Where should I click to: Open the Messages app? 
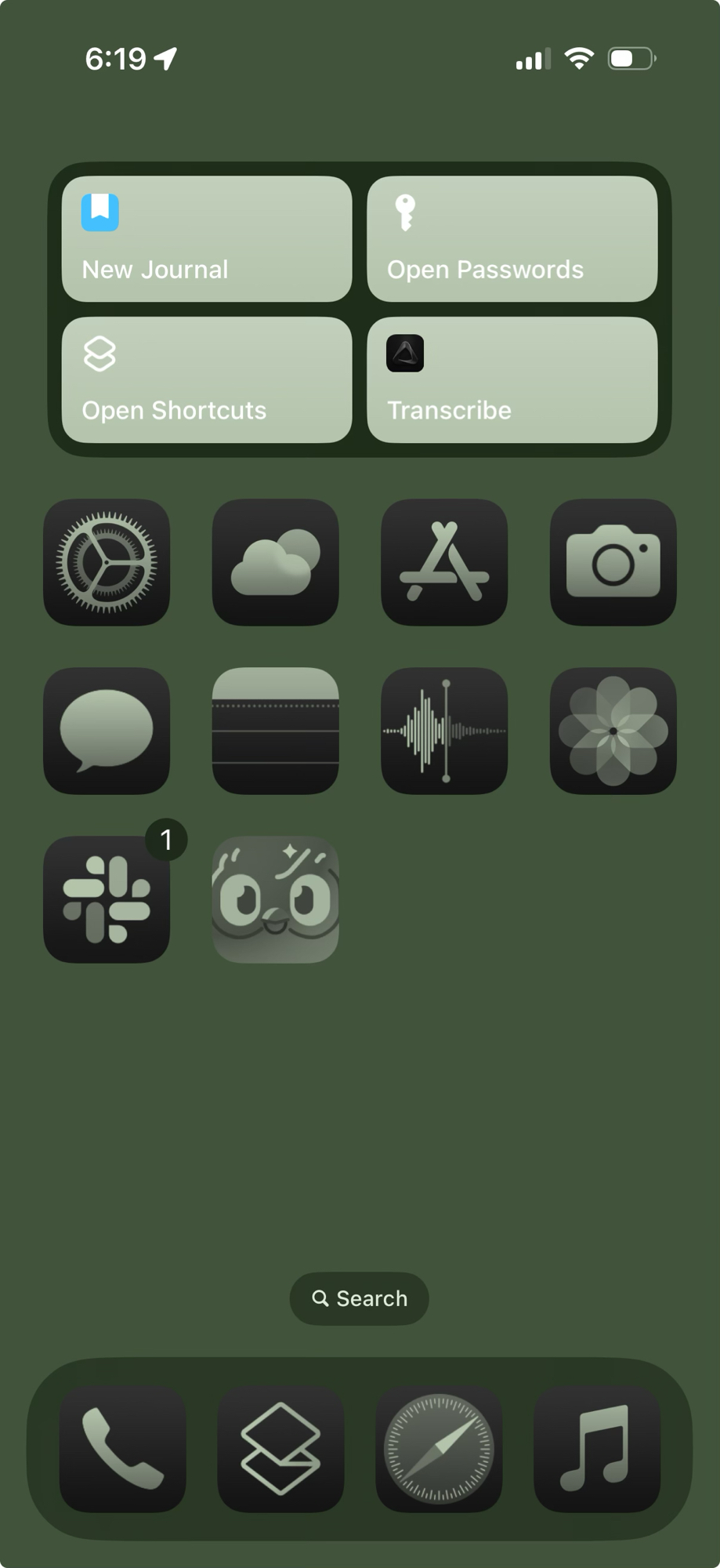[x=107, y=731]
